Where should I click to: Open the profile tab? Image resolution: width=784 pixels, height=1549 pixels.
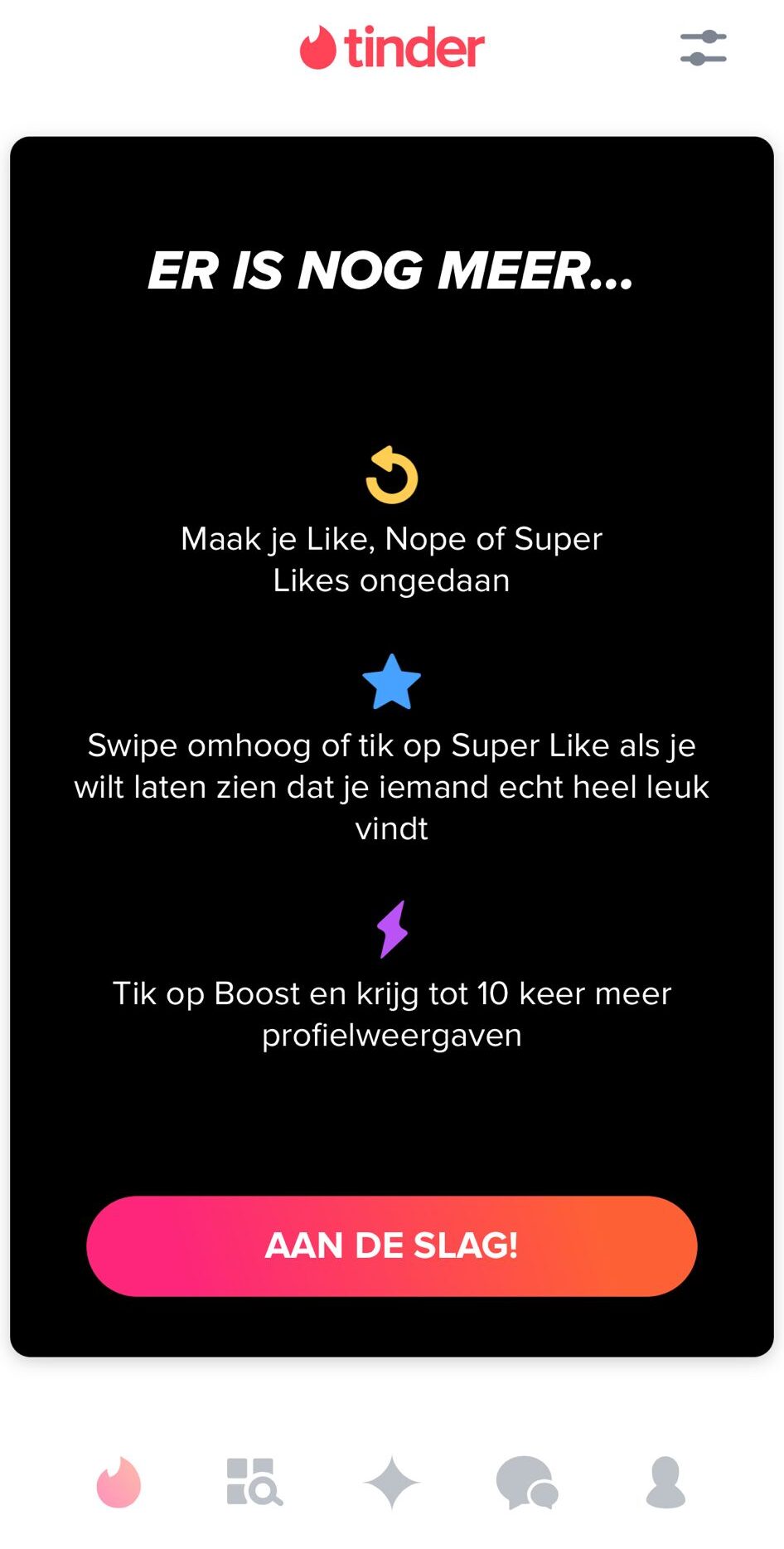[x=665, y=1482]
